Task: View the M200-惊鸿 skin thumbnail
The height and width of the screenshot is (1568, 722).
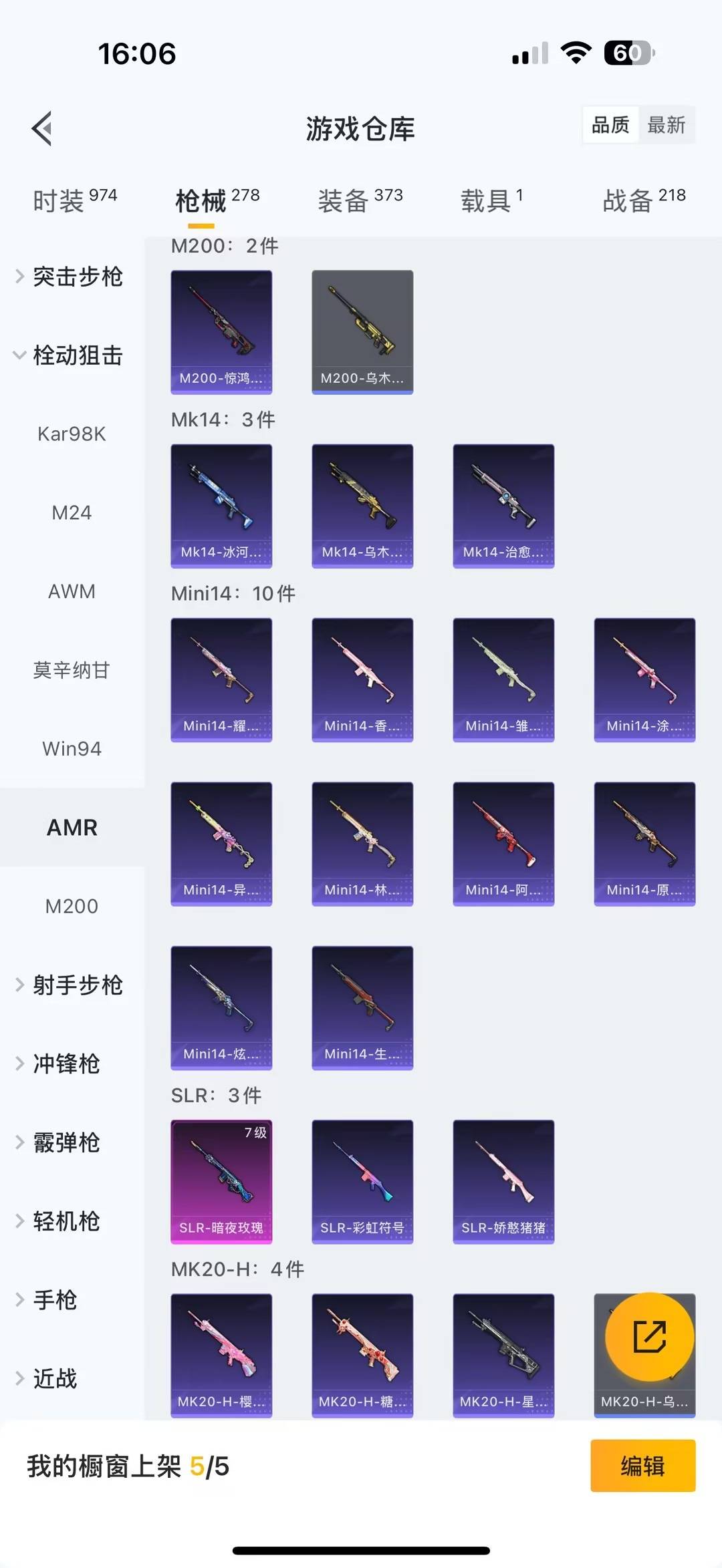Action: pyautogui.click(x=221, y=332)
